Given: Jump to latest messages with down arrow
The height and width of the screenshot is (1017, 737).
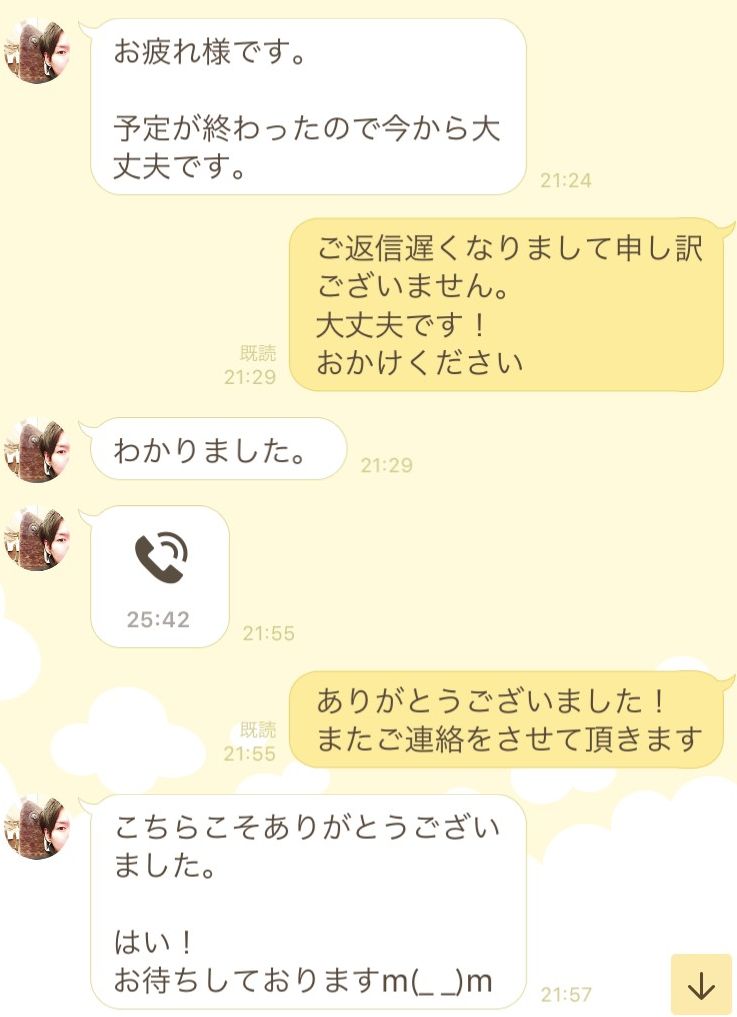Looking at the screenshot, I should pos(701,985).
